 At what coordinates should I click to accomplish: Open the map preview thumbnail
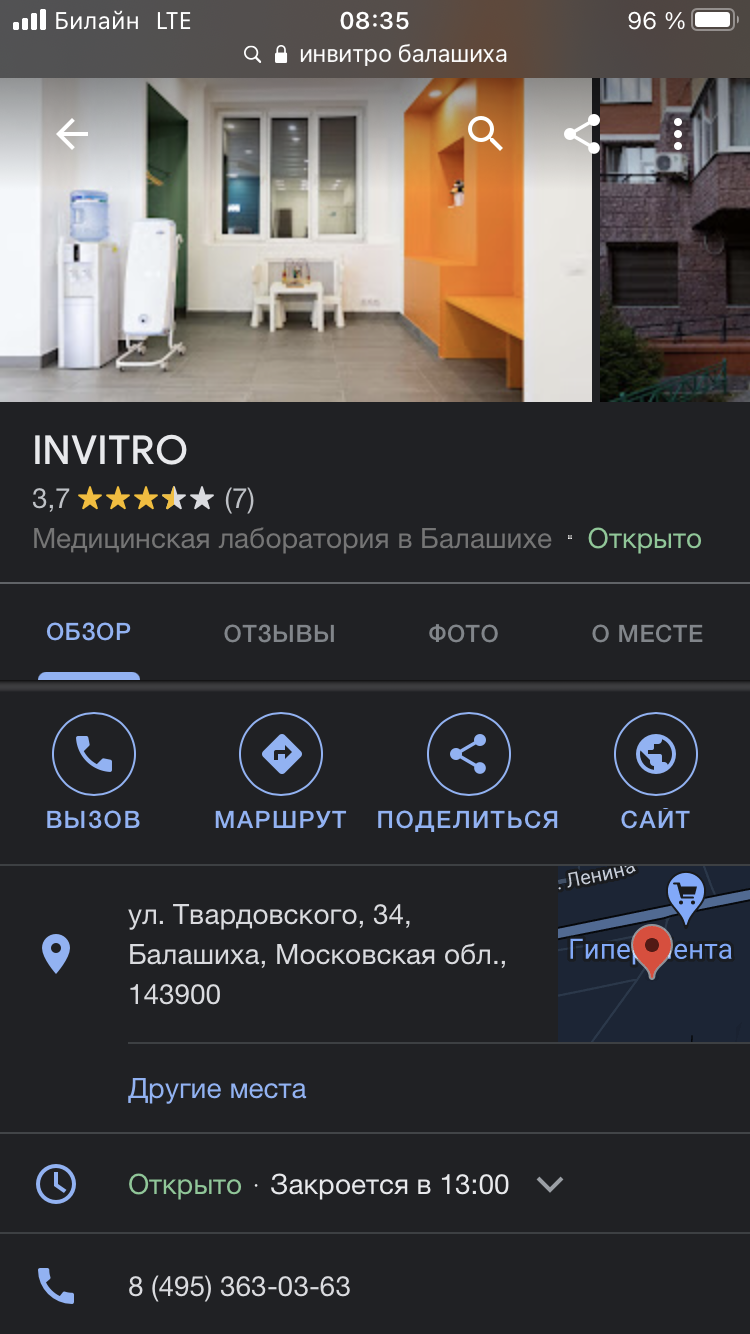tap(653, 953)
